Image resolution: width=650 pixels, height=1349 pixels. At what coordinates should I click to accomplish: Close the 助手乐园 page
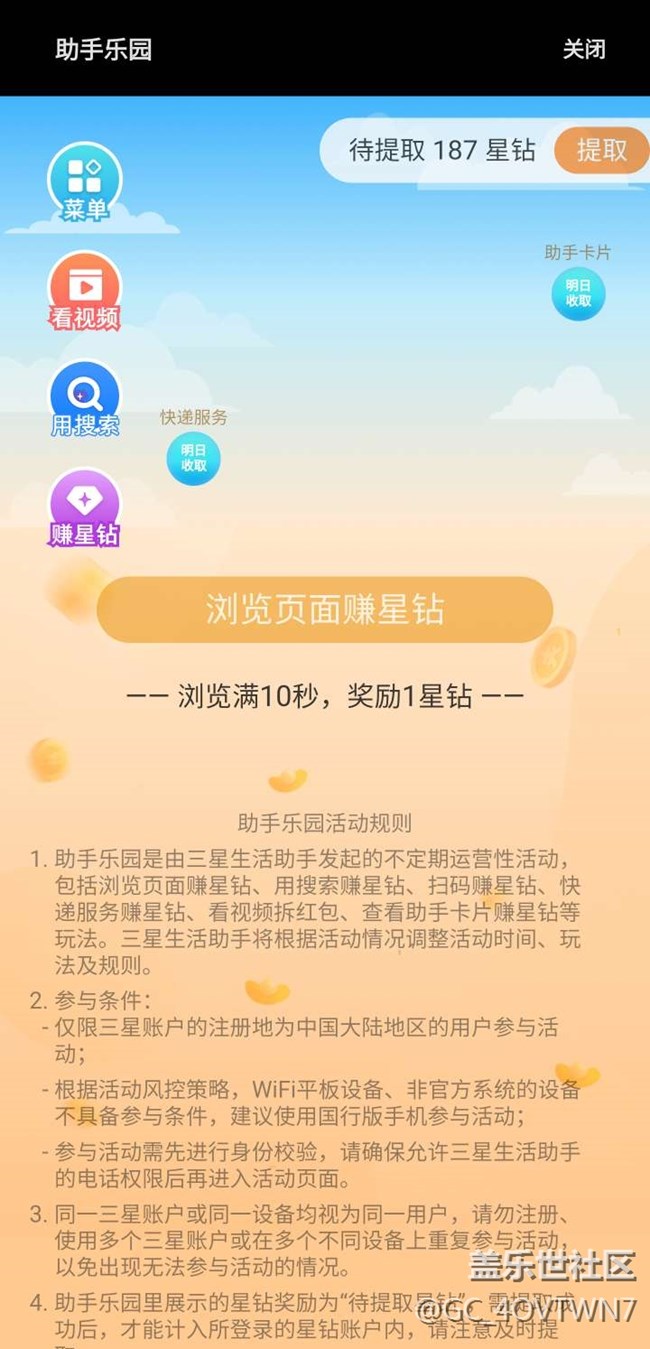[583, 50]
